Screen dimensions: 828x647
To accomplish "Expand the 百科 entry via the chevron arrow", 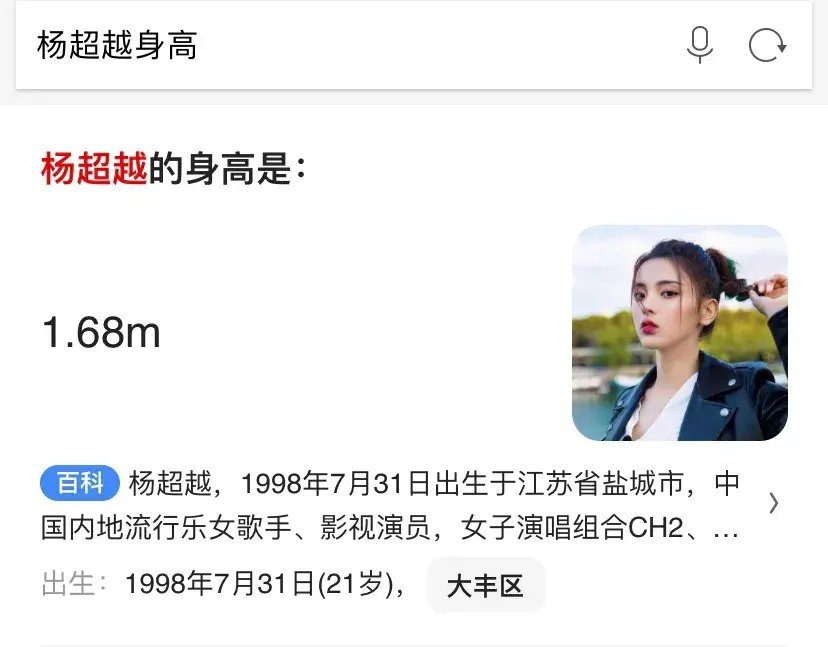I will (x=773, y=504).
